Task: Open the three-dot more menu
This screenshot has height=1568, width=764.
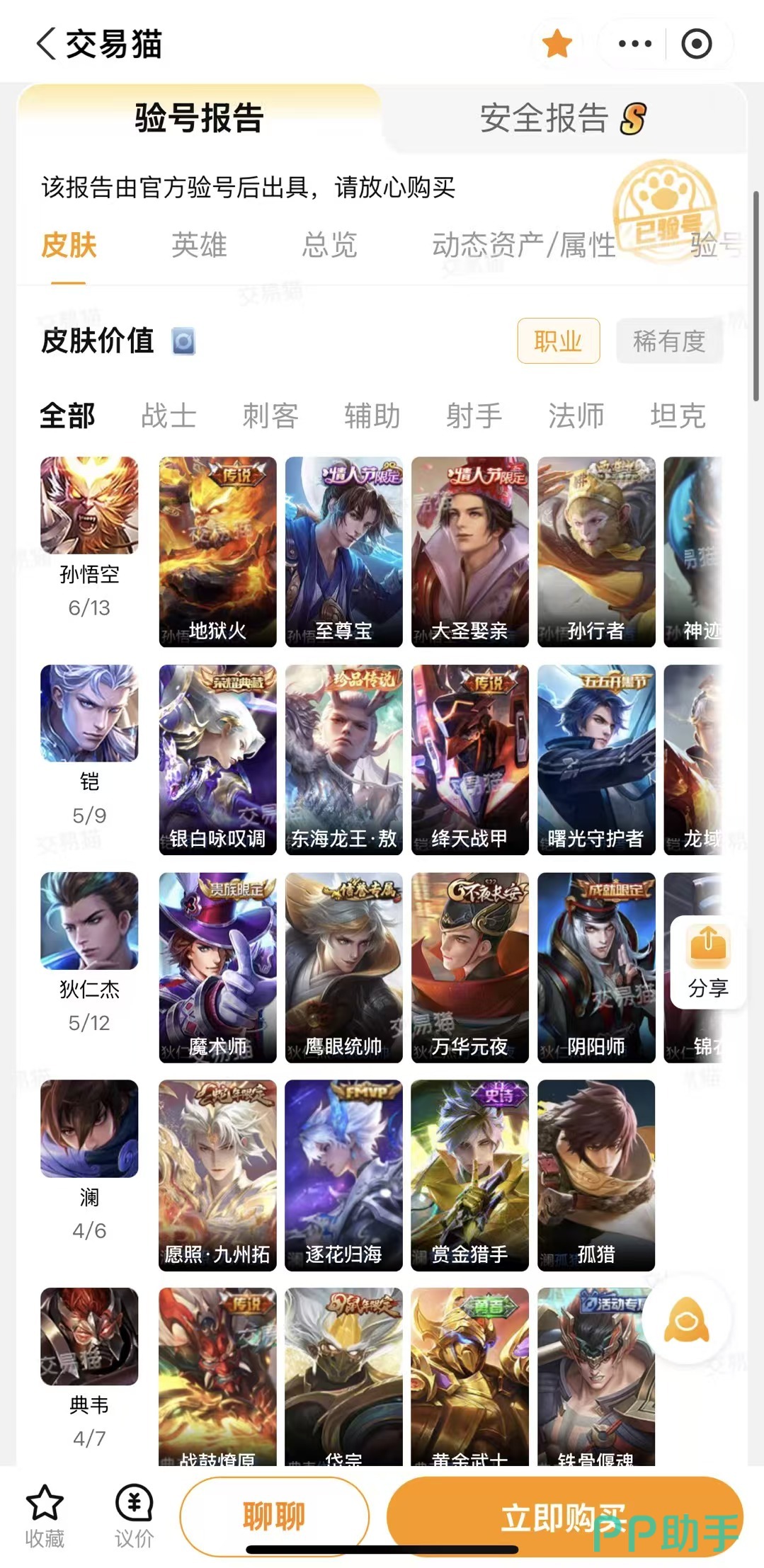Action: pos(634,44)
